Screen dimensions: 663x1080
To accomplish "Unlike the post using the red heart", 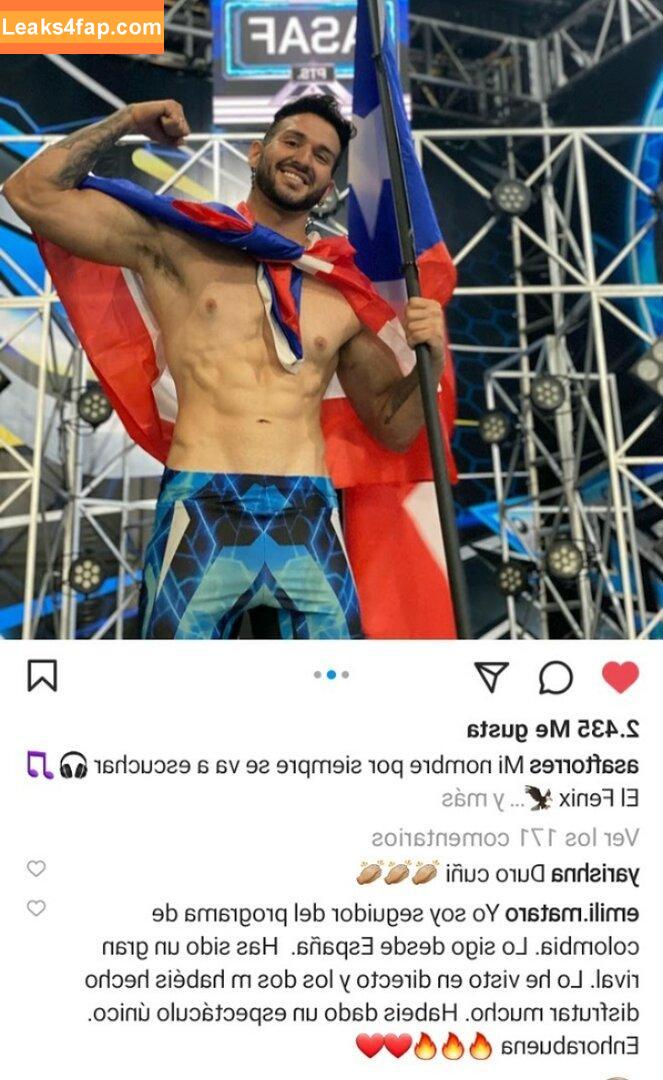I will point(620,677).
